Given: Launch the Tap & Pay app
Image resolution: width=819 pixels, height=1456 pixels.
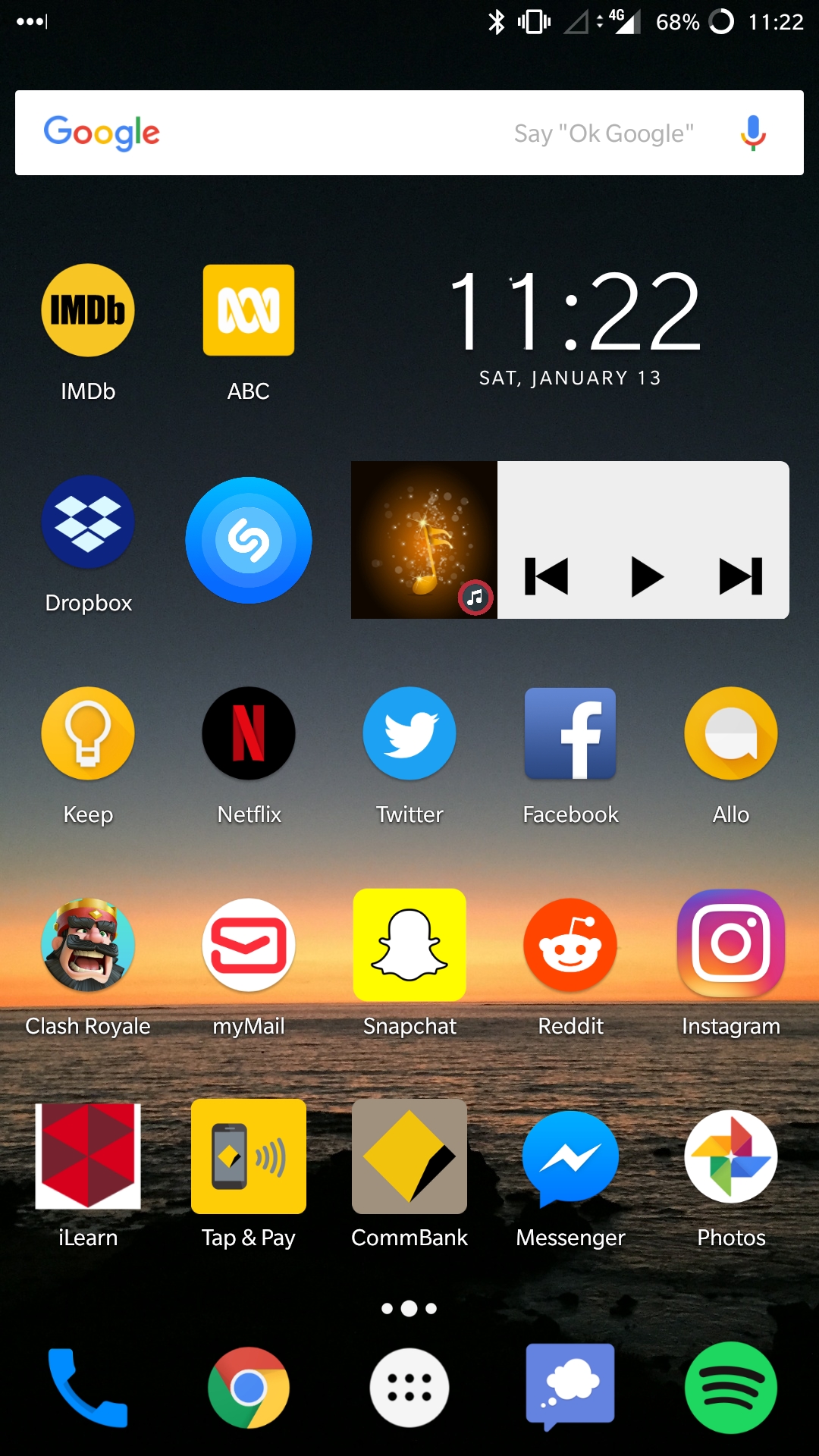Looking at the screenshot, I should [249, 1156].
